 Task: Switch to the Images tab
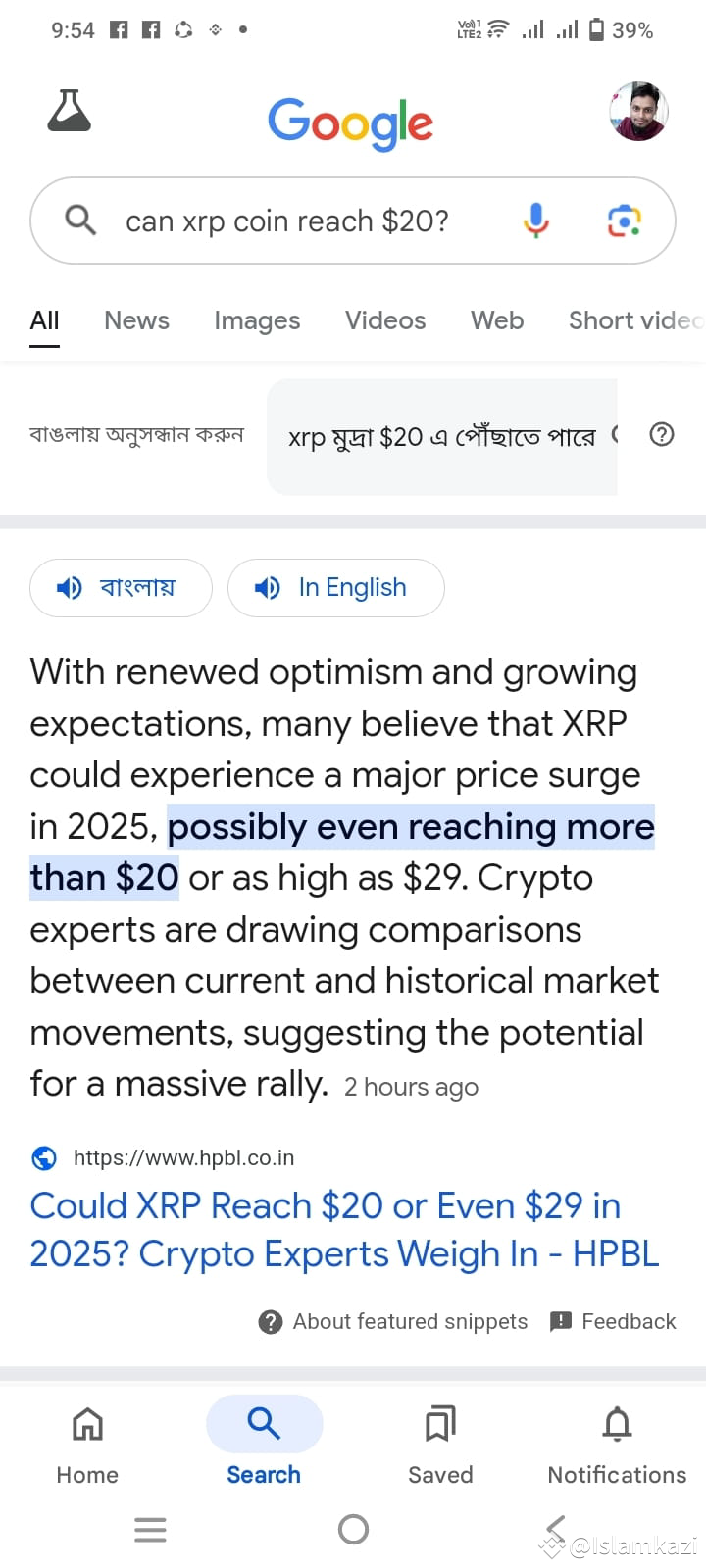tap(257, 320)
